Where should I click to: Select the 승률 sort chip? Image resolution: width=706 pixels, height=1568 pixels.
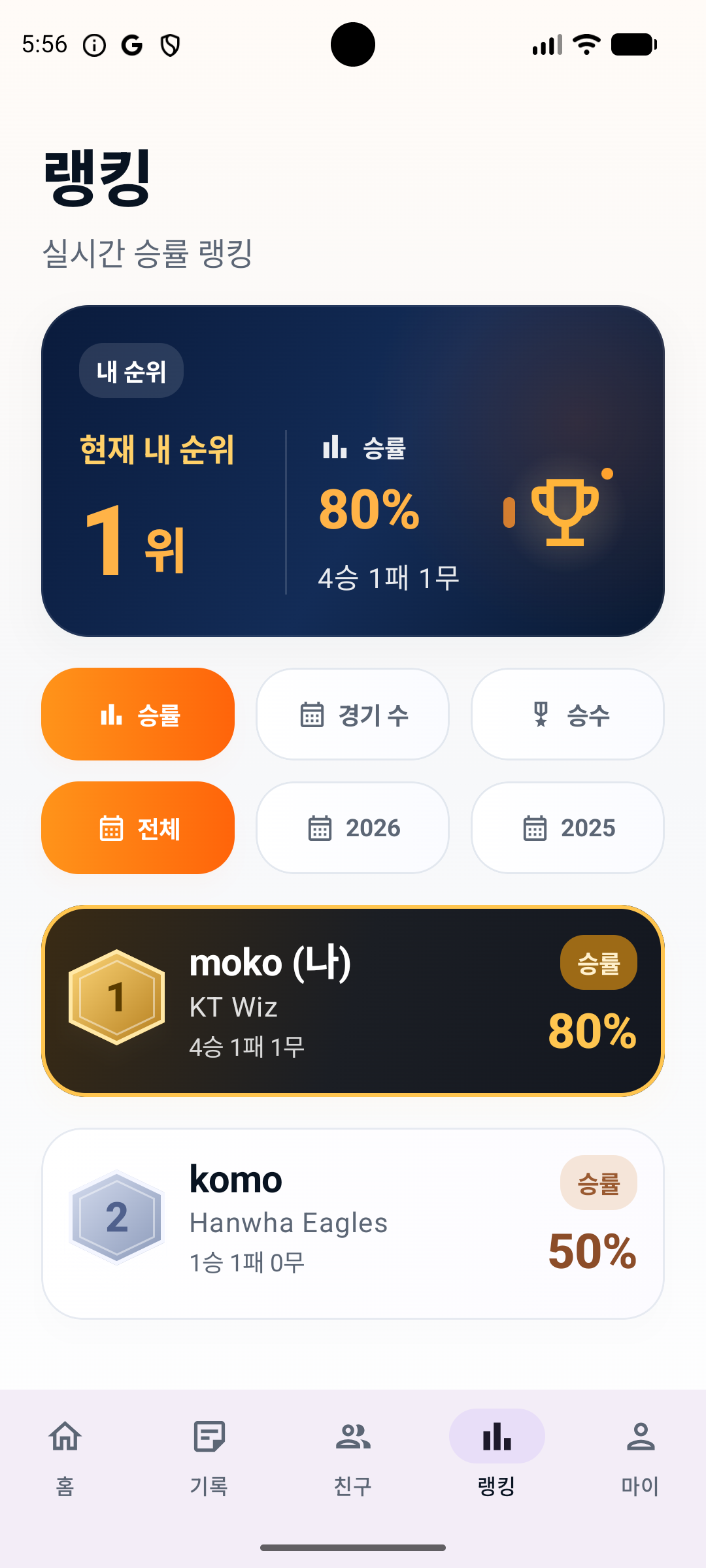[138, 714]
